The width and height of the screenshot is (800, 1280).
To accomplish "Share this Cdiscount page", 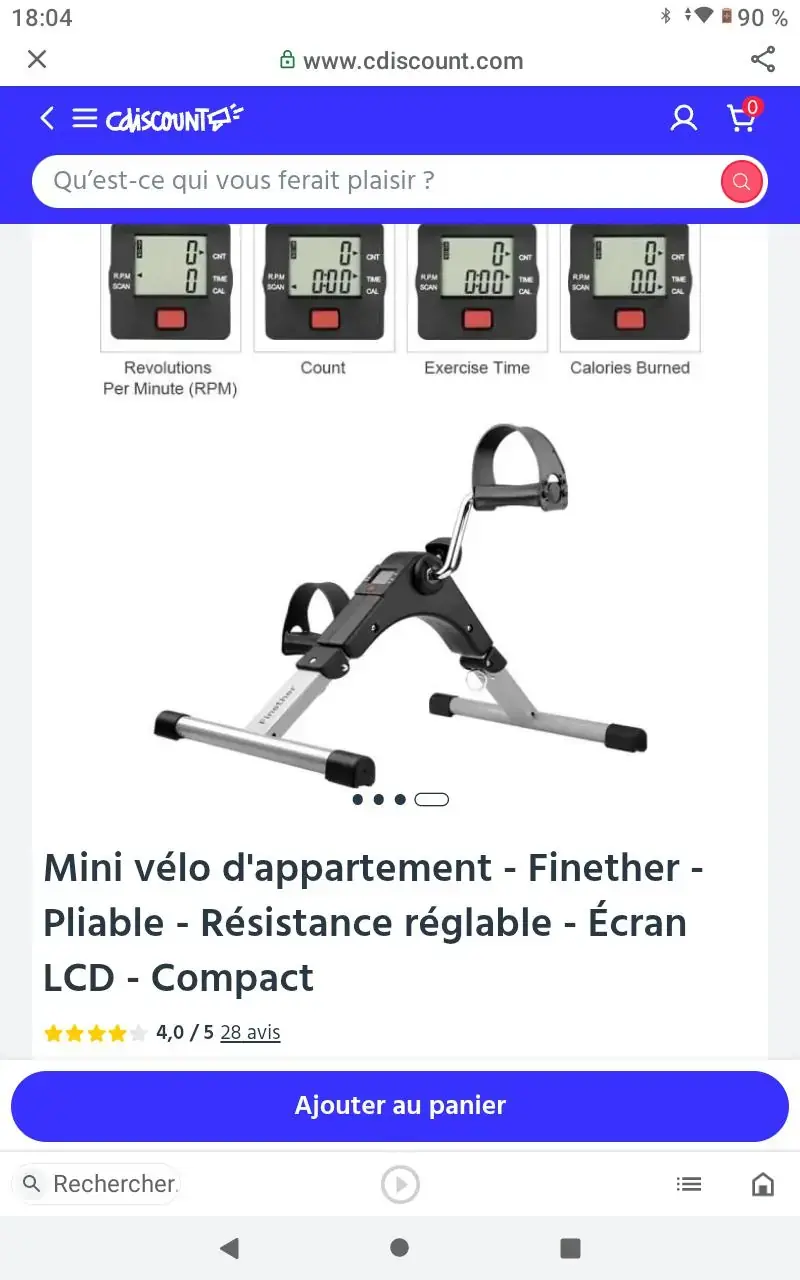I will (763, 60).
